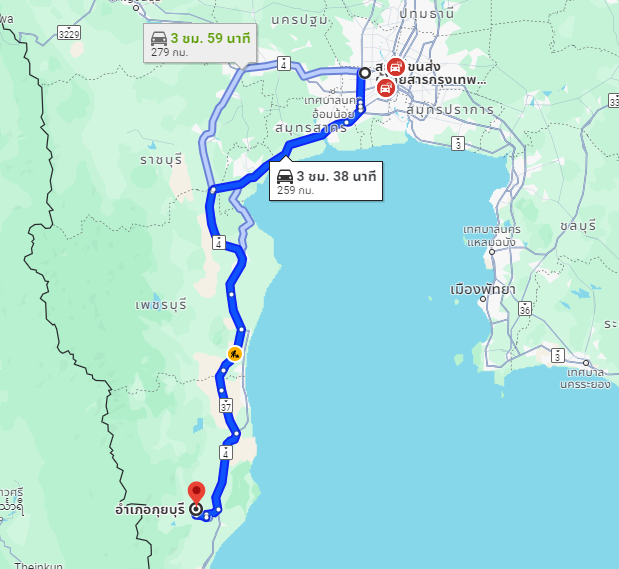Select the alternate 3 ชม. 59 นาที route
Screen dimensions: 619x569
tap(200, 43)
